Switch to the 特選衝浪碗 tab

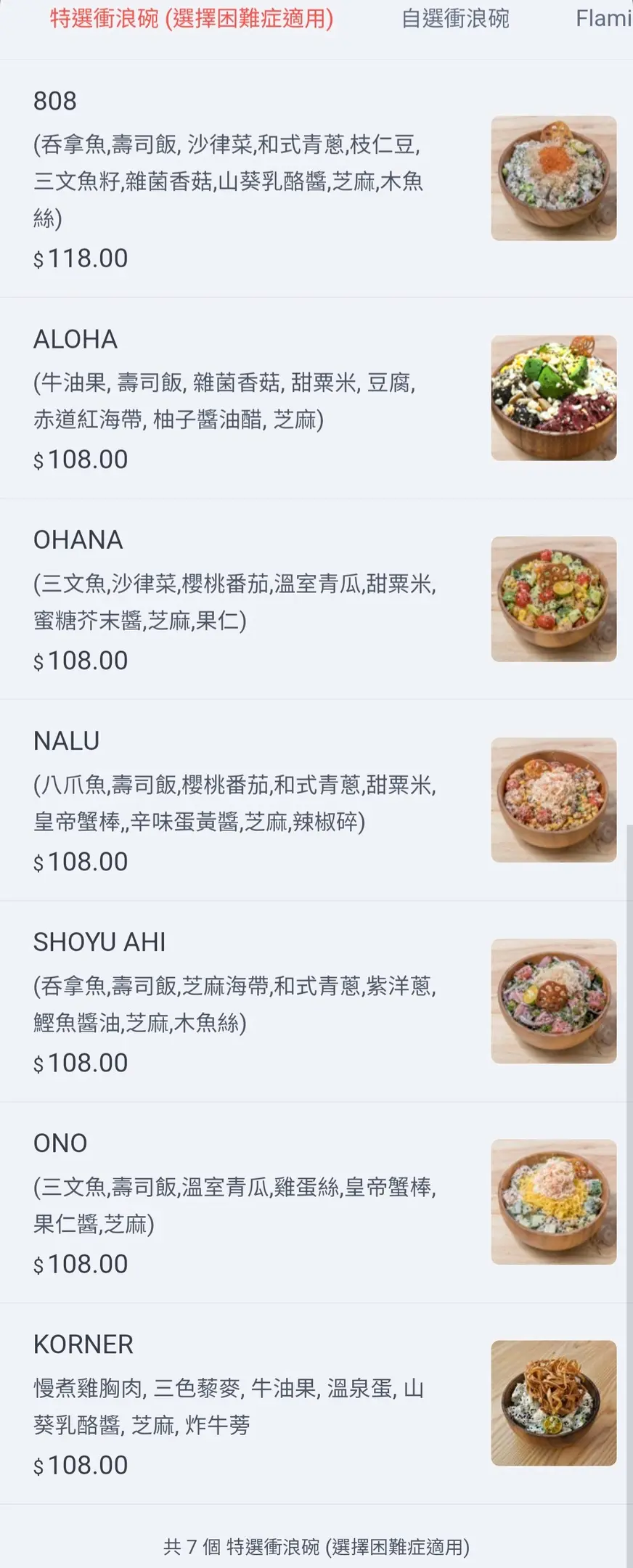(192, 19)
